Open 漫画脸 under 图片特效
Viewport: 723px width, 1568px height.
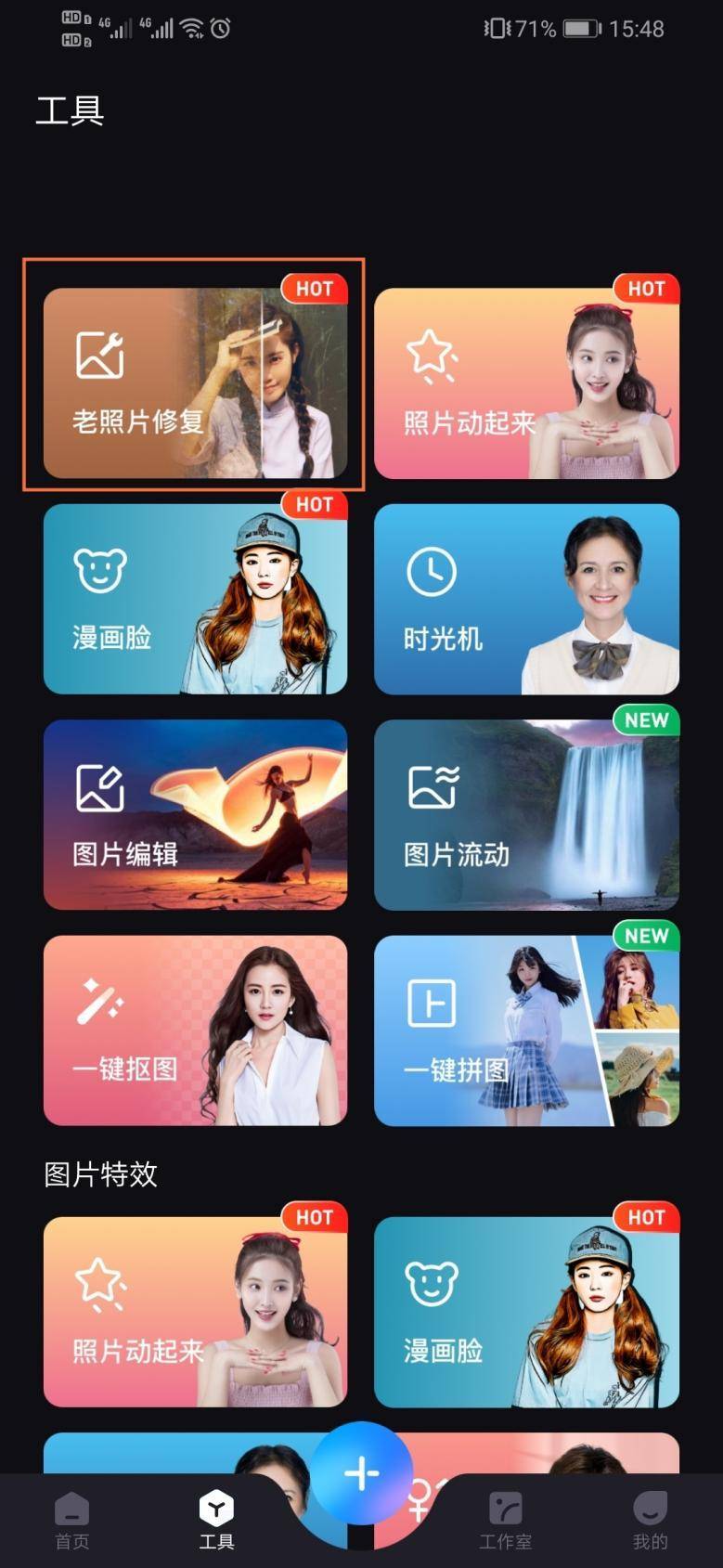coord(526,1311)
